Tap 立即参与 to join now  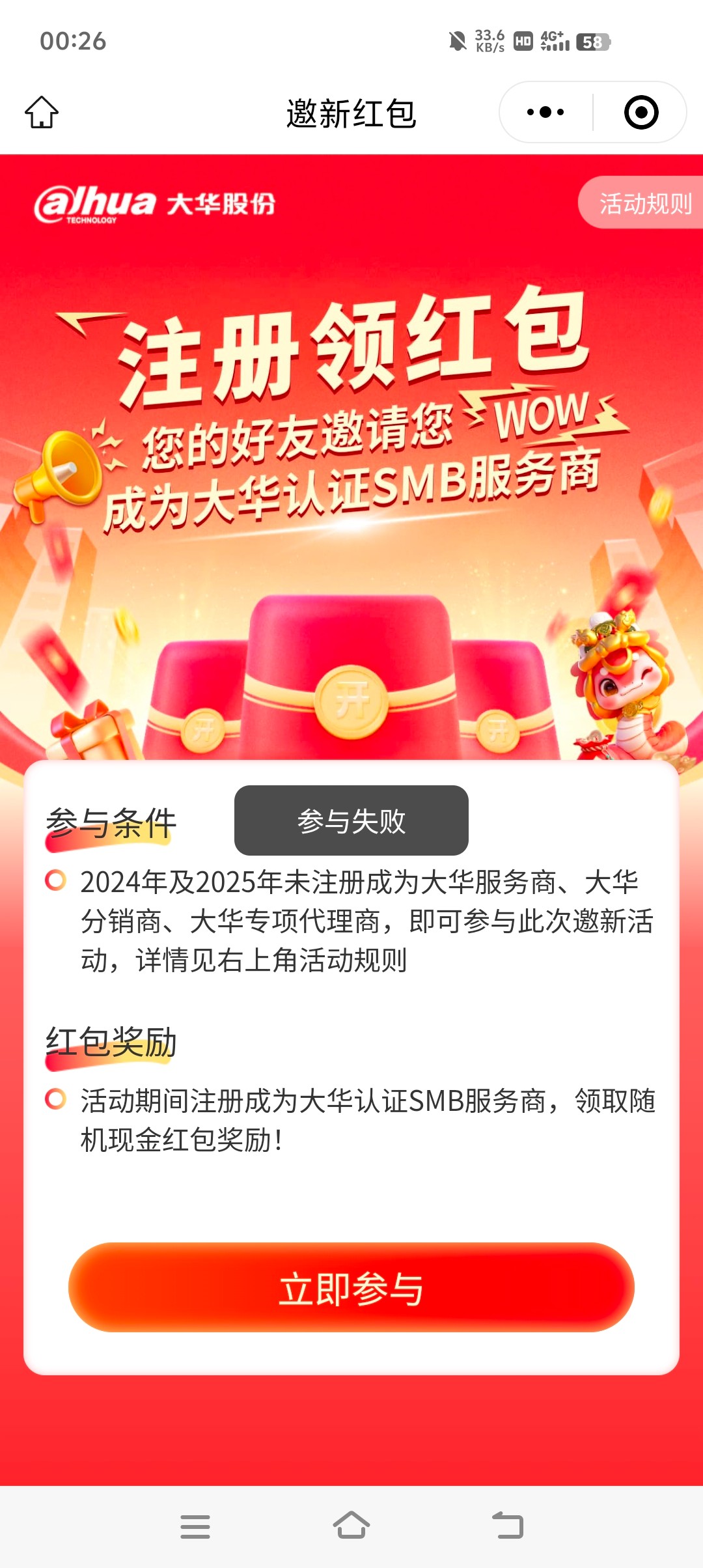point(351,1288)
